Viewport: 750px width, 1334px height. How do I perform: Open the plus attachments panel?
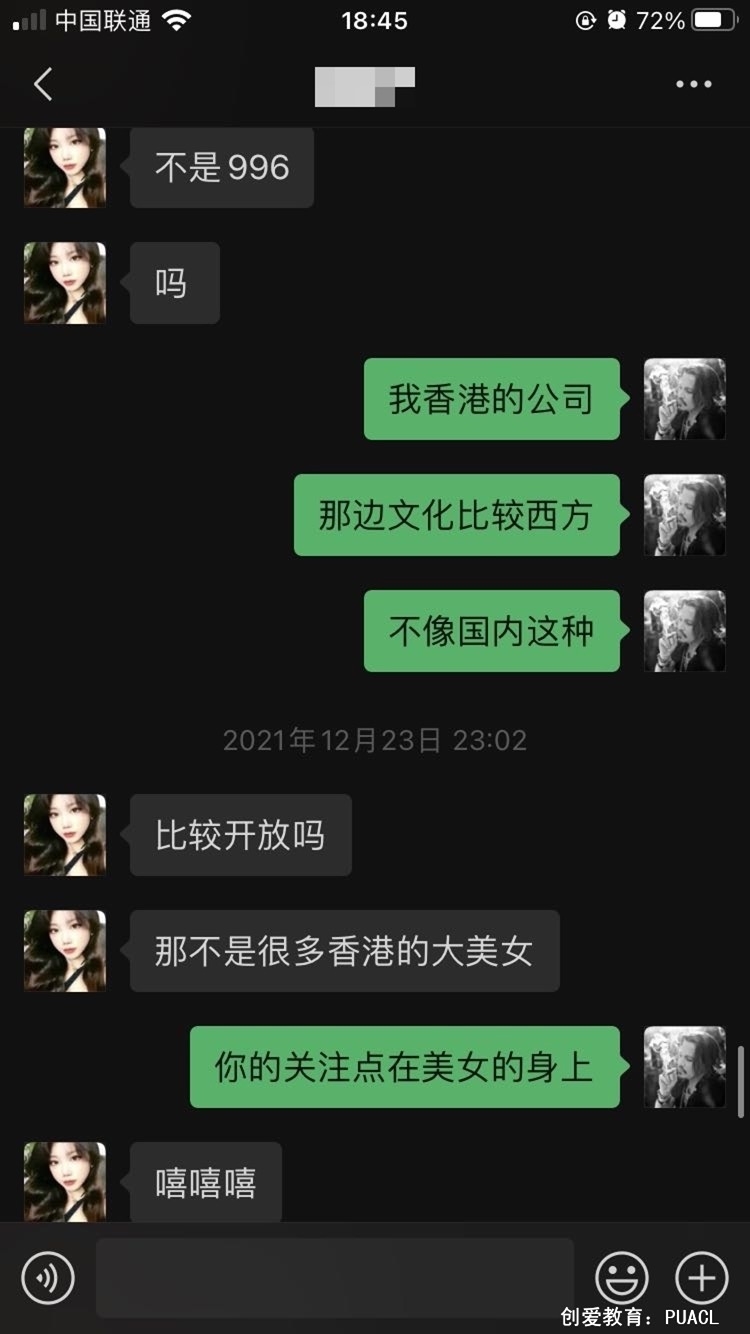click(701, 1277)
